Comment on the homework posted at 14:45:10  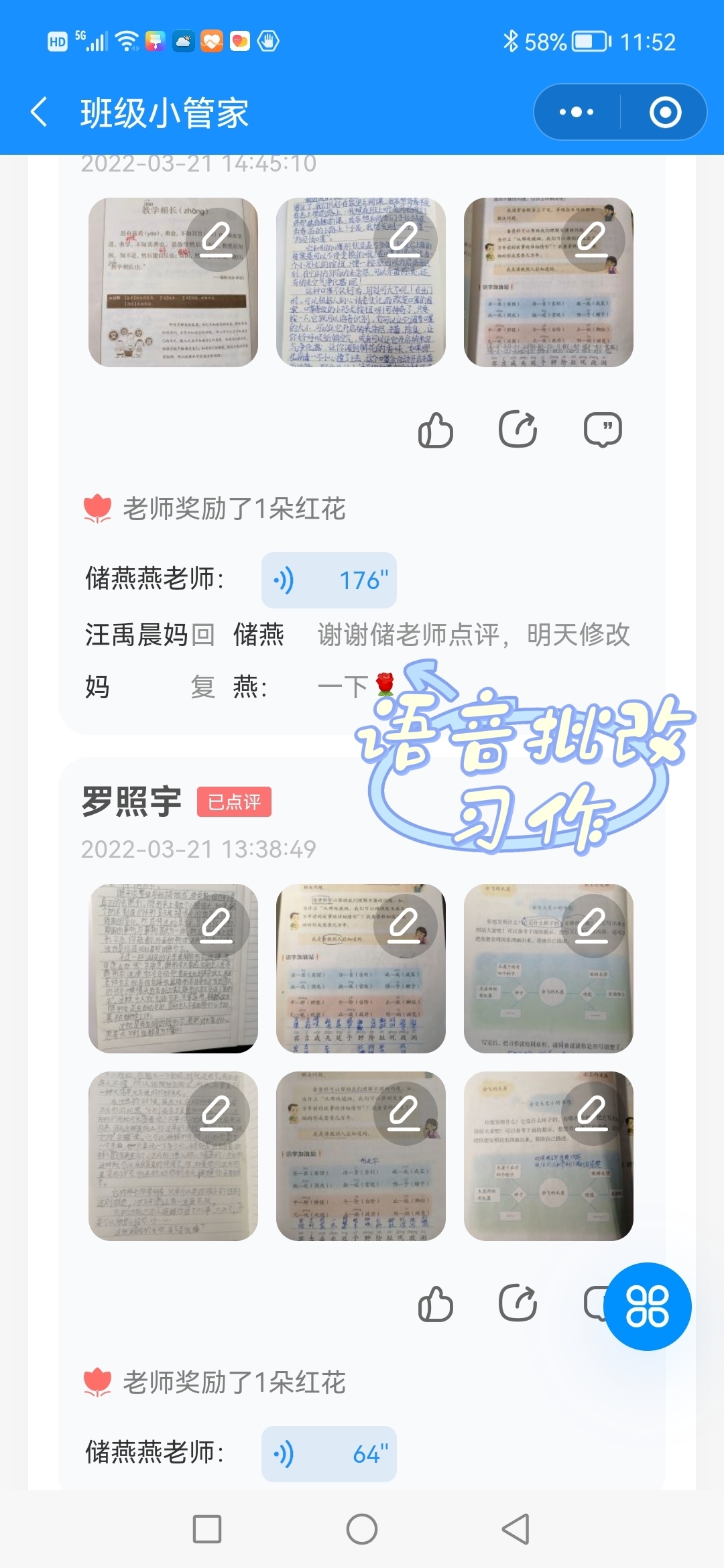(603, 430)
